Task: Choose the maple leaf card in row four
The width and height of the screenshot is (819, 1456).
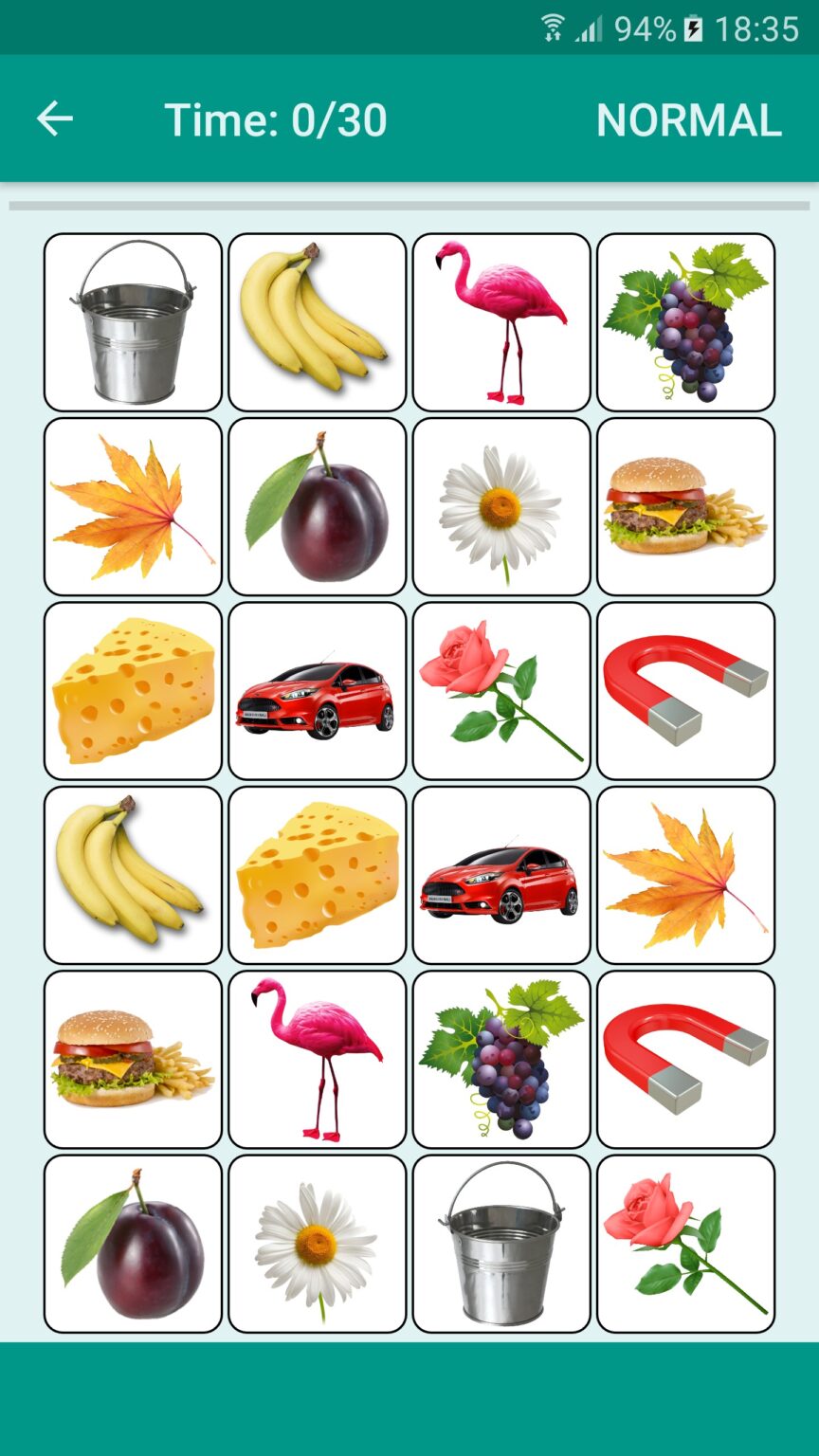Action: click(684, 874)
